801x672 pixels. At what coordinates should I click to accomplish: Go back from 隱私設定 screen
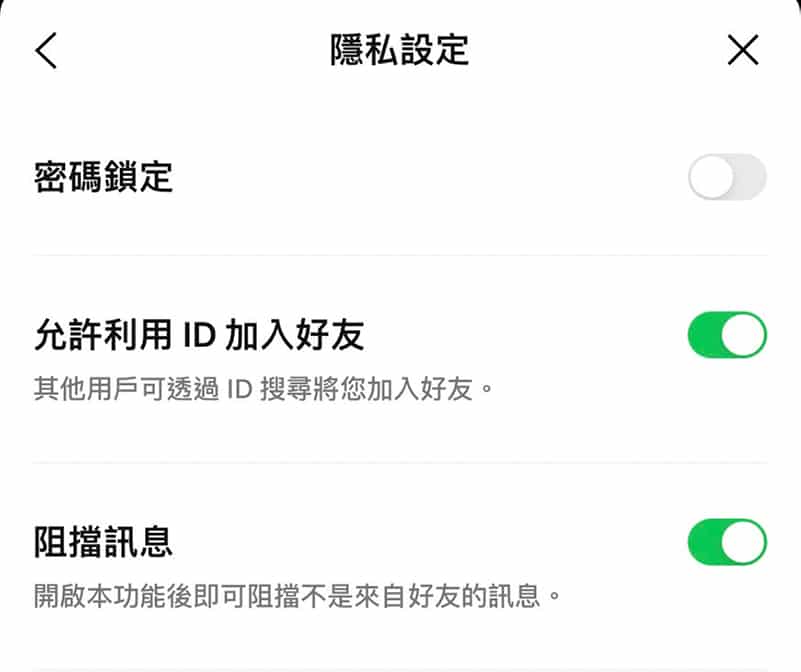(46, 51)
